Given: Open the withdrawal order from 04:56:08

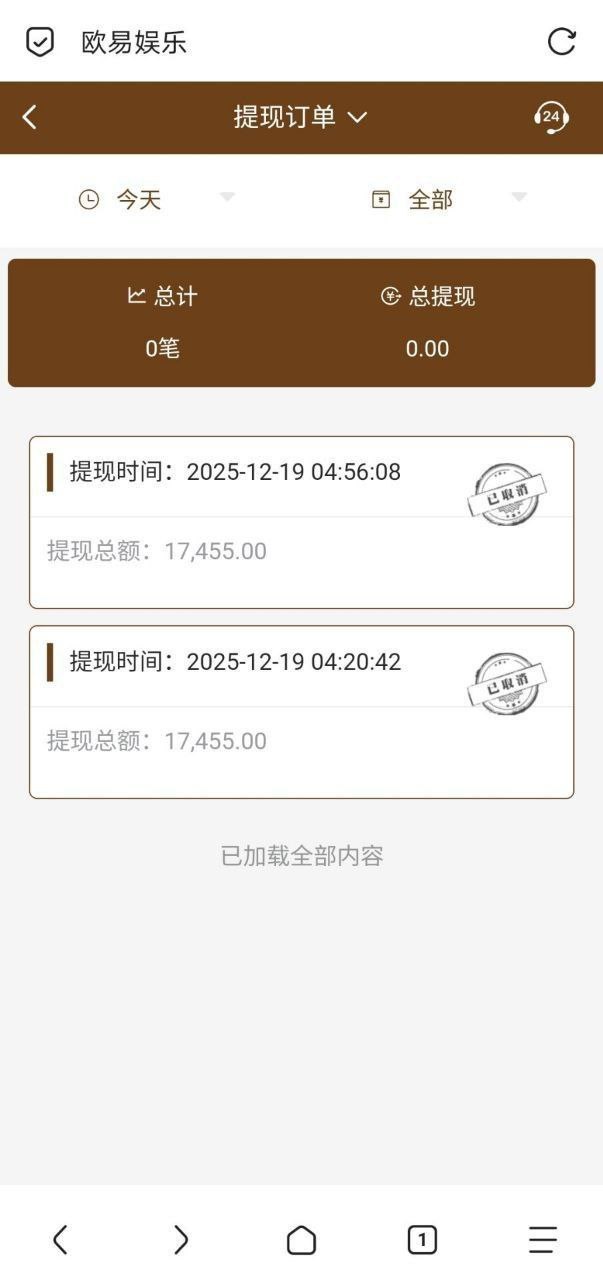Looking at the screenshot, I should [x=301, y=521].
